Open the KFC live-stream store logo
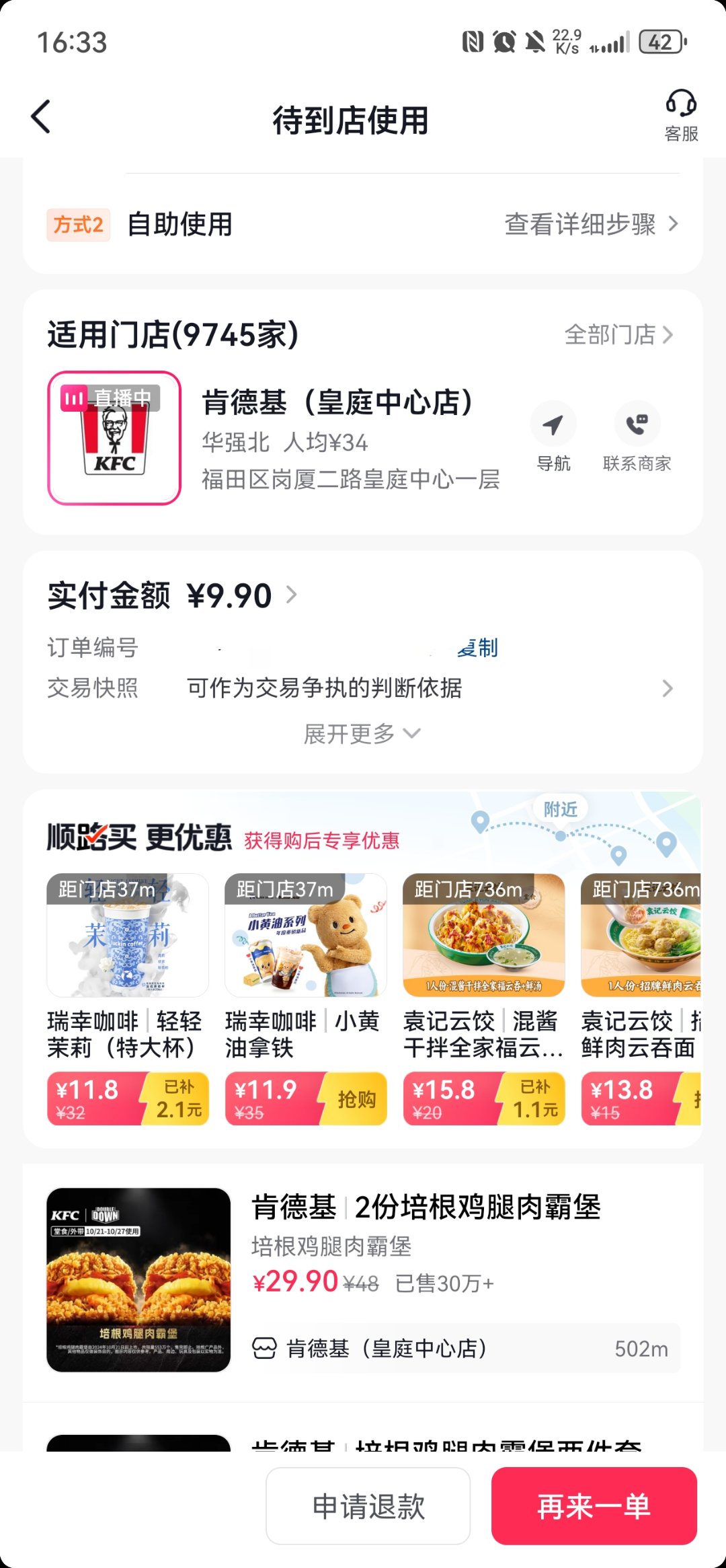Image resolution: width=726 pixels, height=1568 pixels. [114, 438]
